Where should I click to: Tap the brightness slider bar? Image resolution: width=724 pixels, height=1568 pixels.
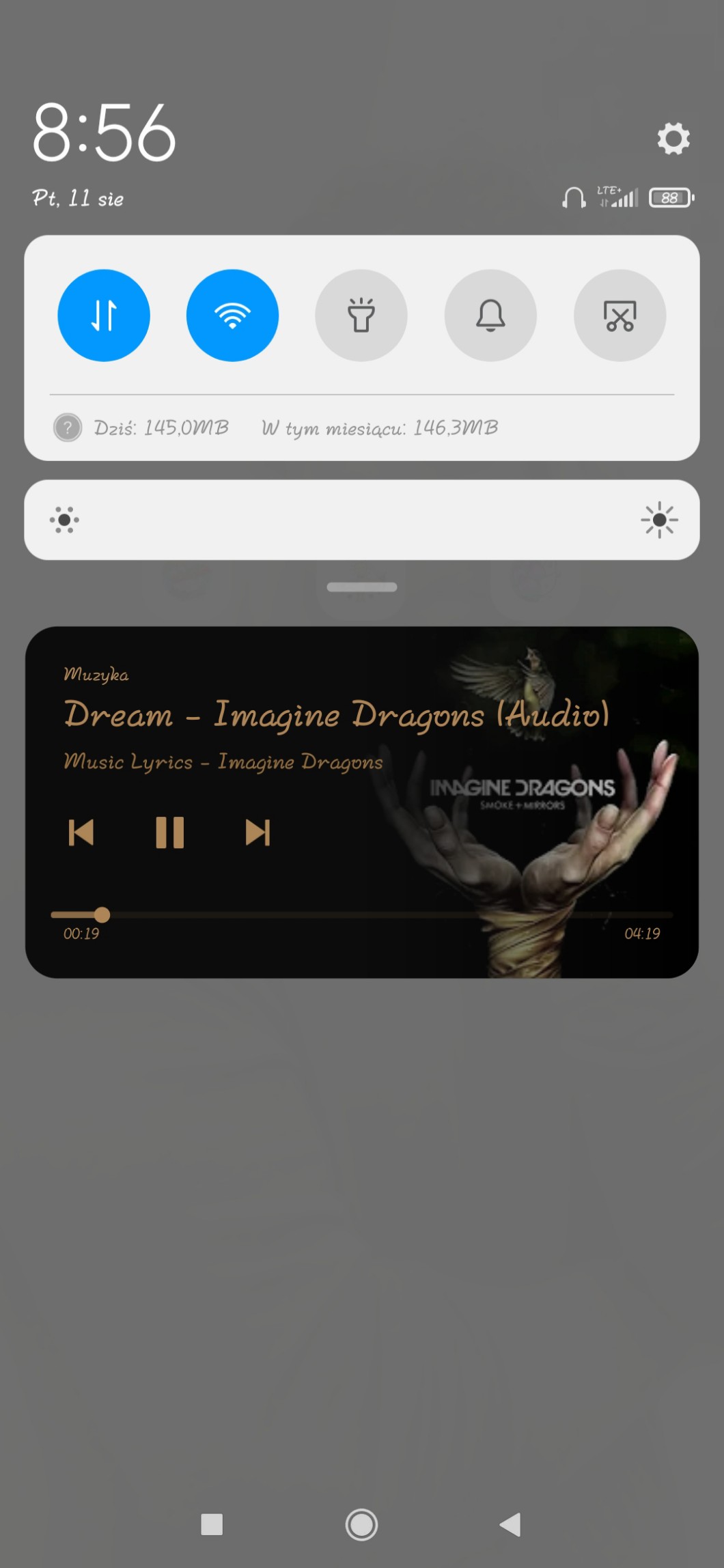click(361, 520)
